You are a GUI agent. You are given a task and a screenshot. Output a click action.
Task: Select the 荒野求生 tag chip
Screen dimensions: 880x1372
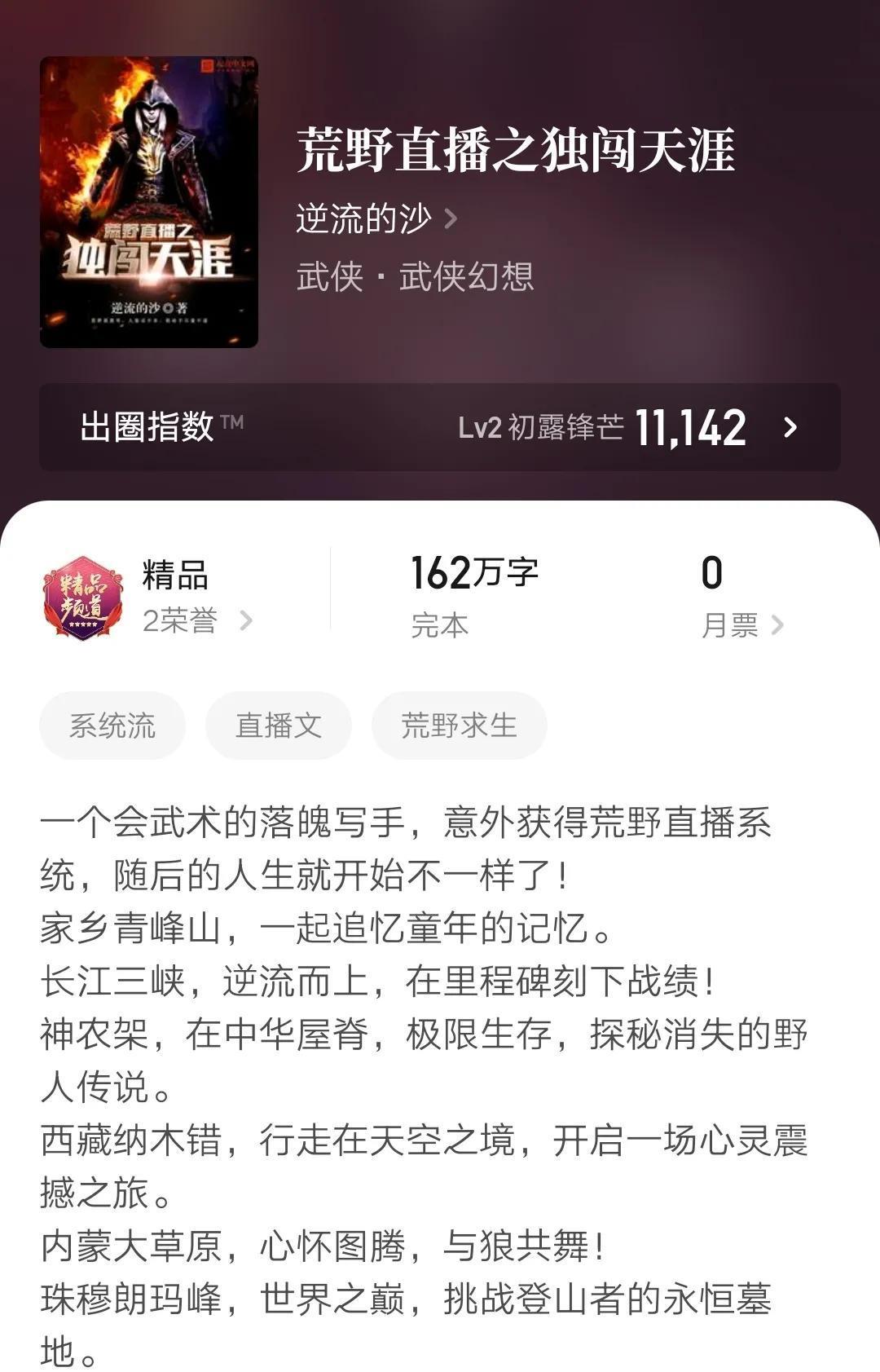click(459, 726)
